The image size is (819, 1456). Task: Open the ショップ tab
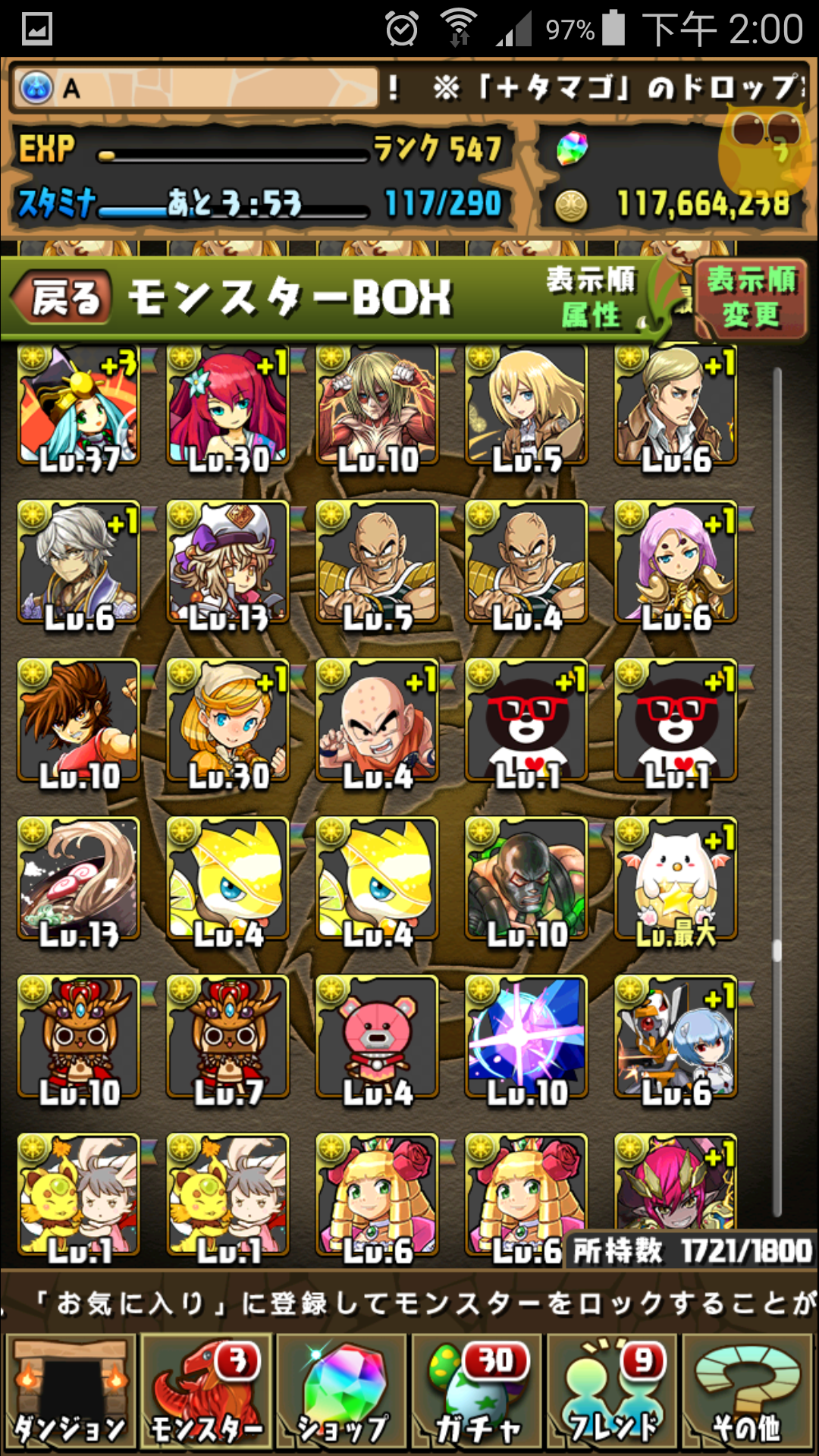[x=341, y=1393]
